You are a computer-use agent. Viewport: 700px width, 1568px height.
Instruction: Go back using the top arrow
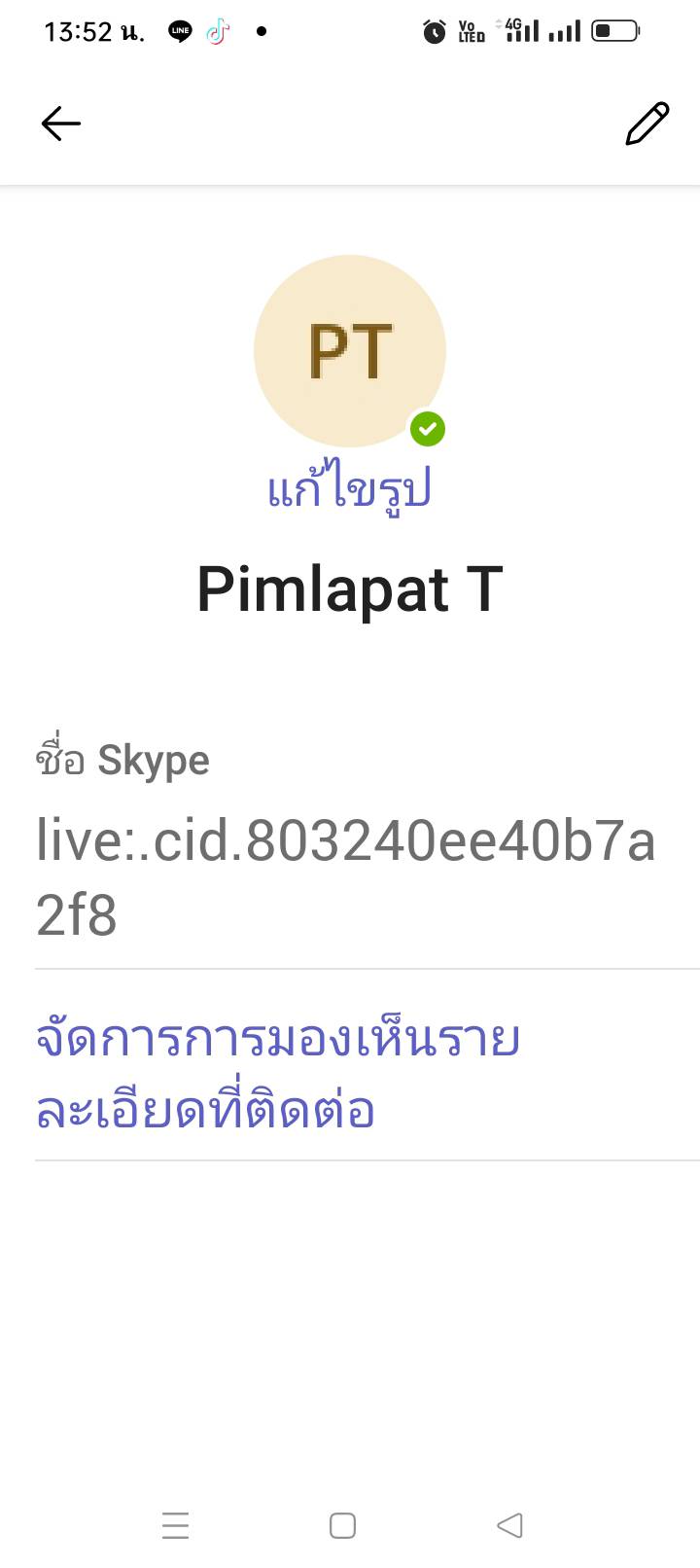(x=60, y=124)
